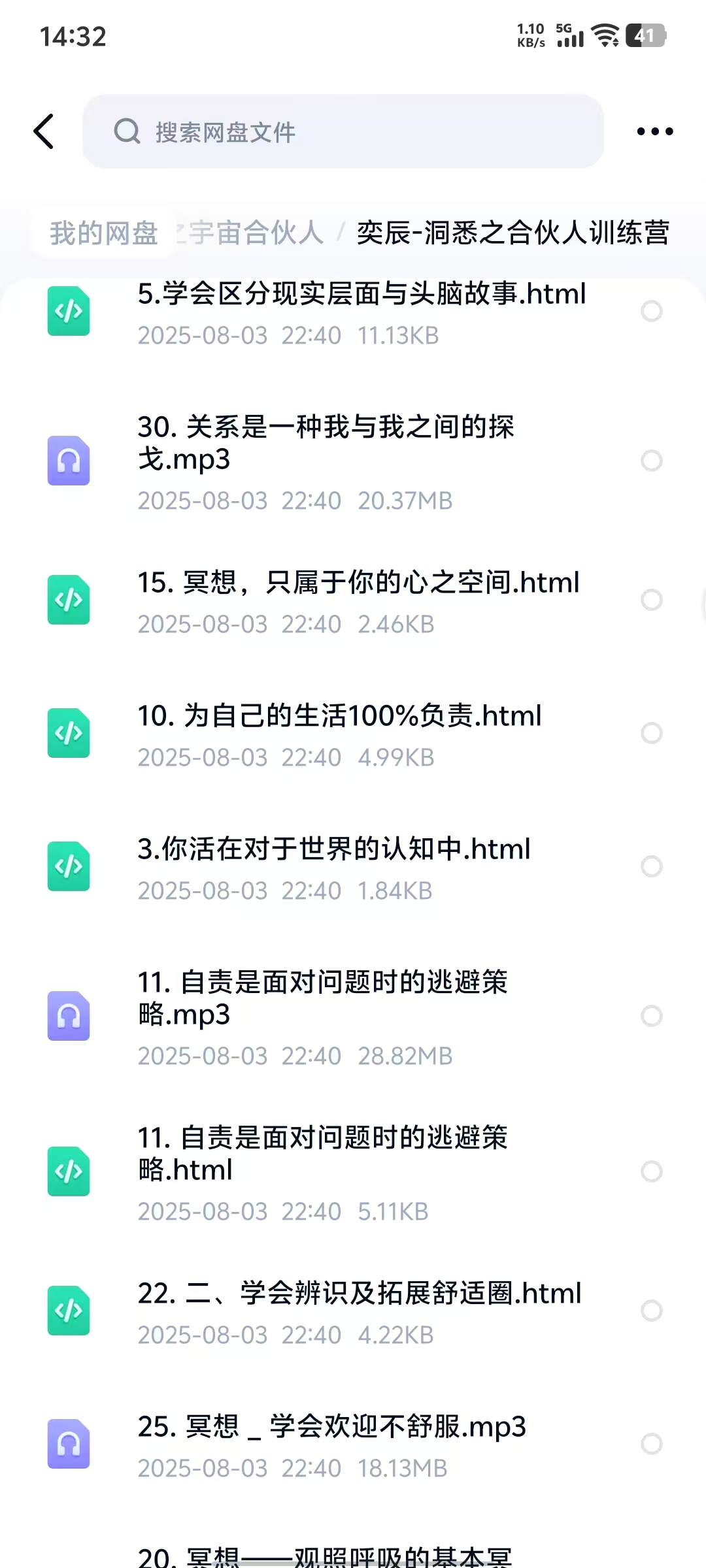The height and width of the screenshot is (1568, 706).
Task: Open the three-dot overflow menu
Action: pos(654,131)
